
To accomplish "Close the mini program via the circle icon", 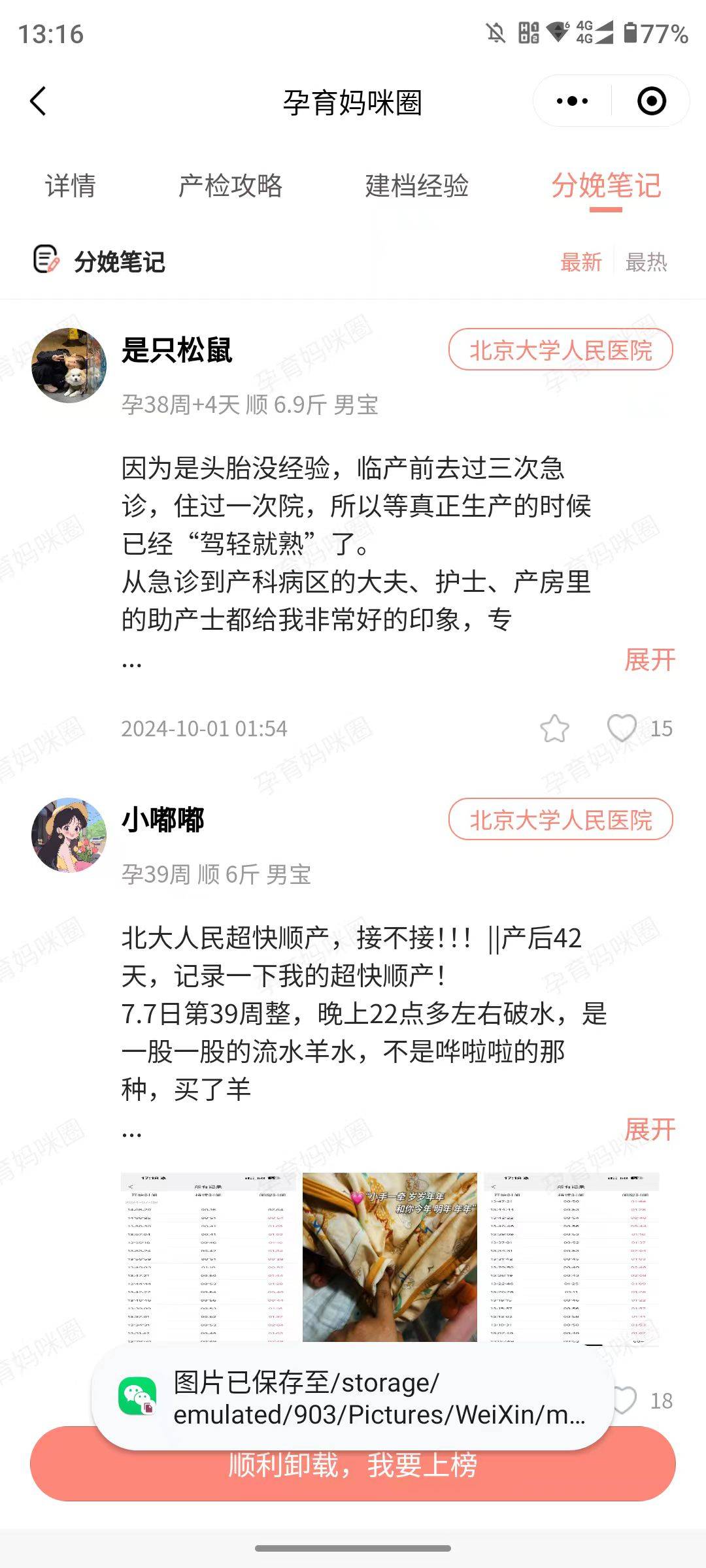I will pos(651,101).
